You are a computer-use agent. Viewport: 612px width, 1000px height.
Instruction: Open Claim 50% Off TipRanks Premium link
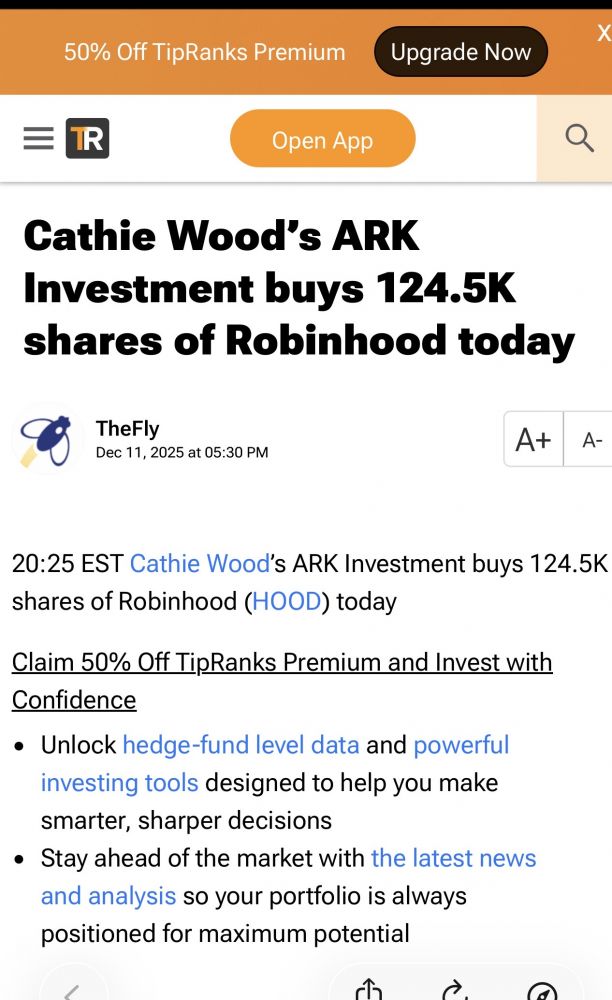point(281,663)
